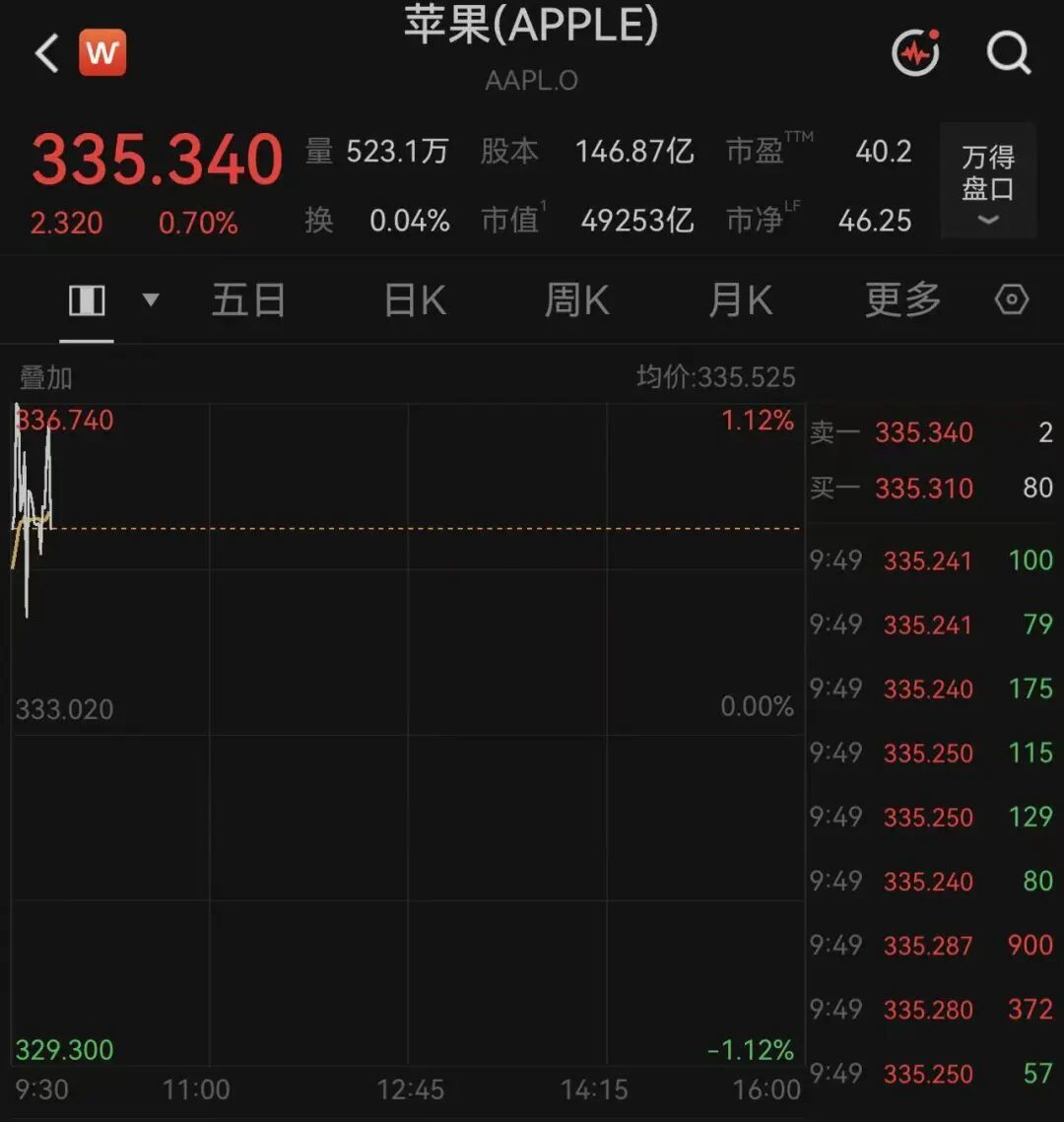Open the red W Wind logo button
1064x1122 pixels.
click(x=102, y=52)
